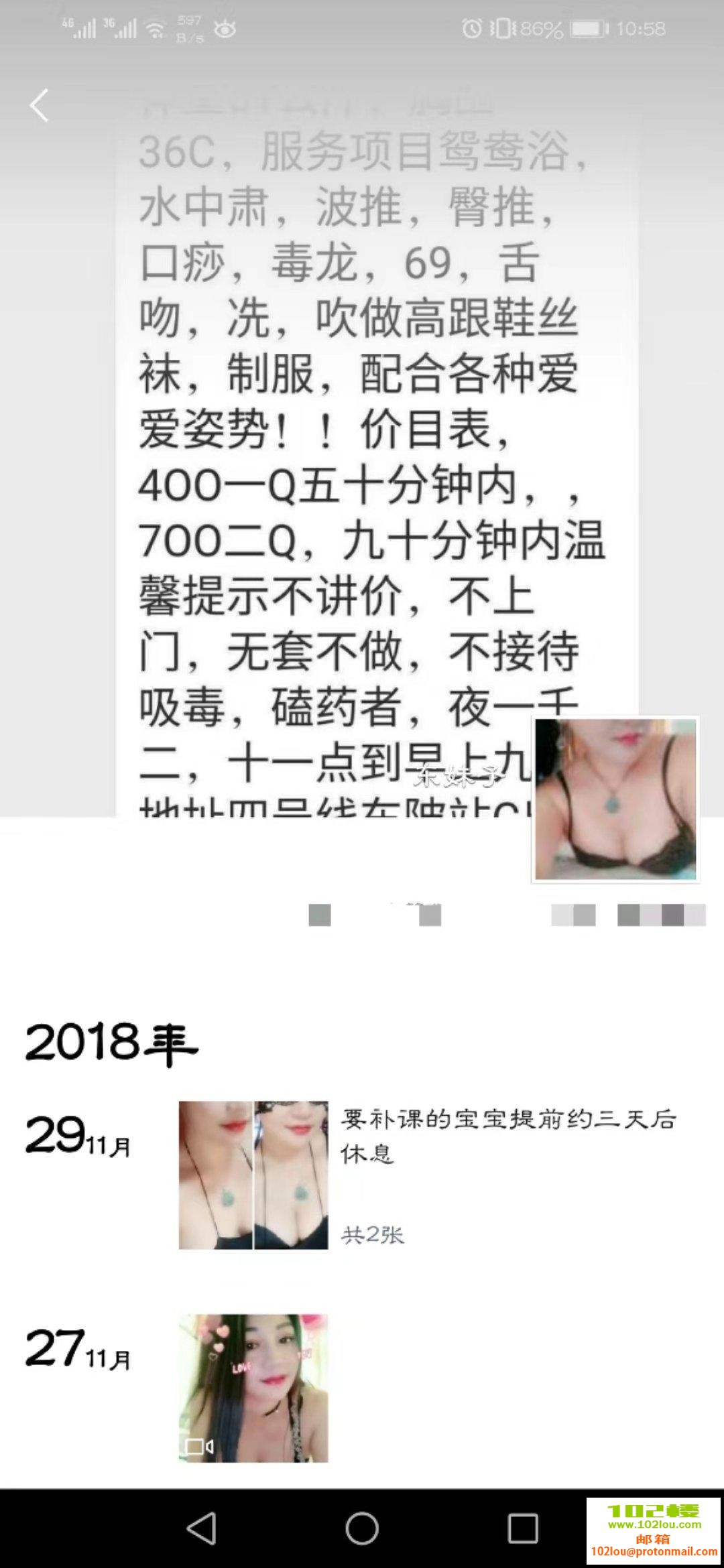Tap the system home button
The width and height of the screenshot is (724, 1568).
click(x=362, y=1528)
